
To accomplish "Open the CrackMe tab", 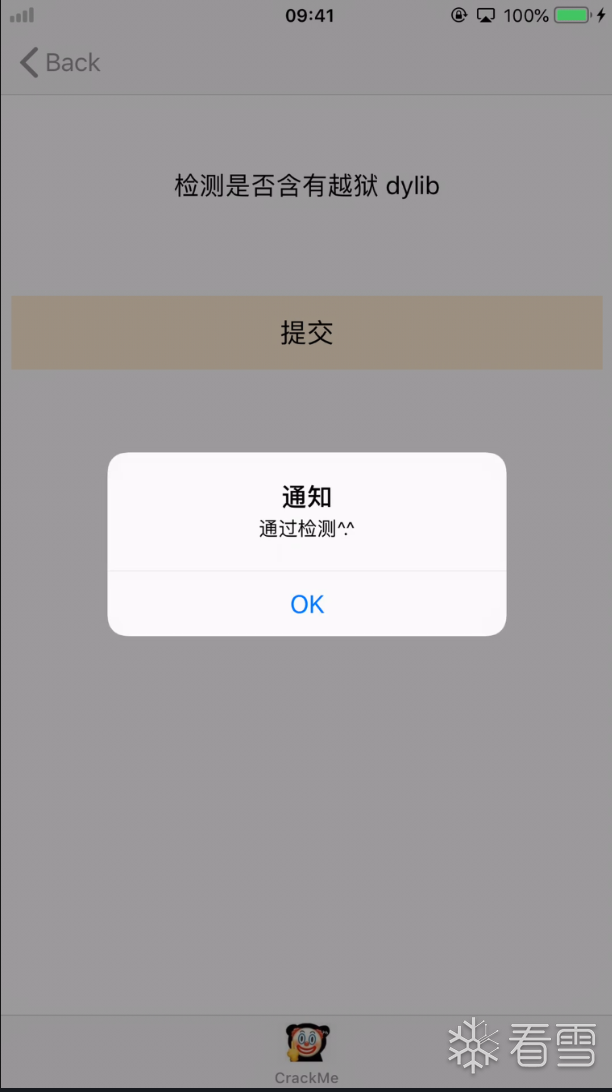I will [307, 1054].
